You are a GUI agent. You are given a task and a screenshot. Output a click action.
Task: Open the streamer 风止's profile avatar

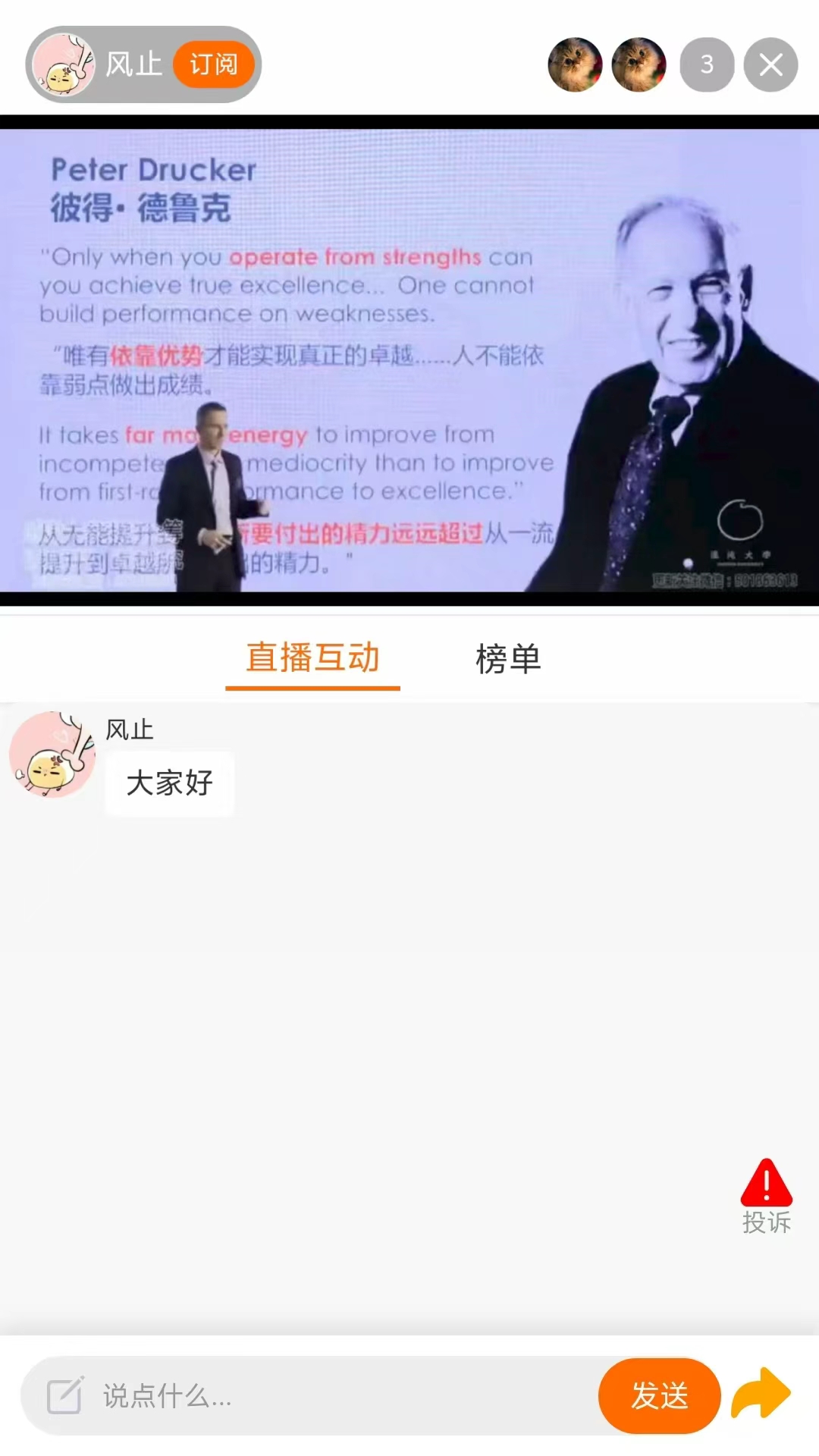tap(67, 64)
